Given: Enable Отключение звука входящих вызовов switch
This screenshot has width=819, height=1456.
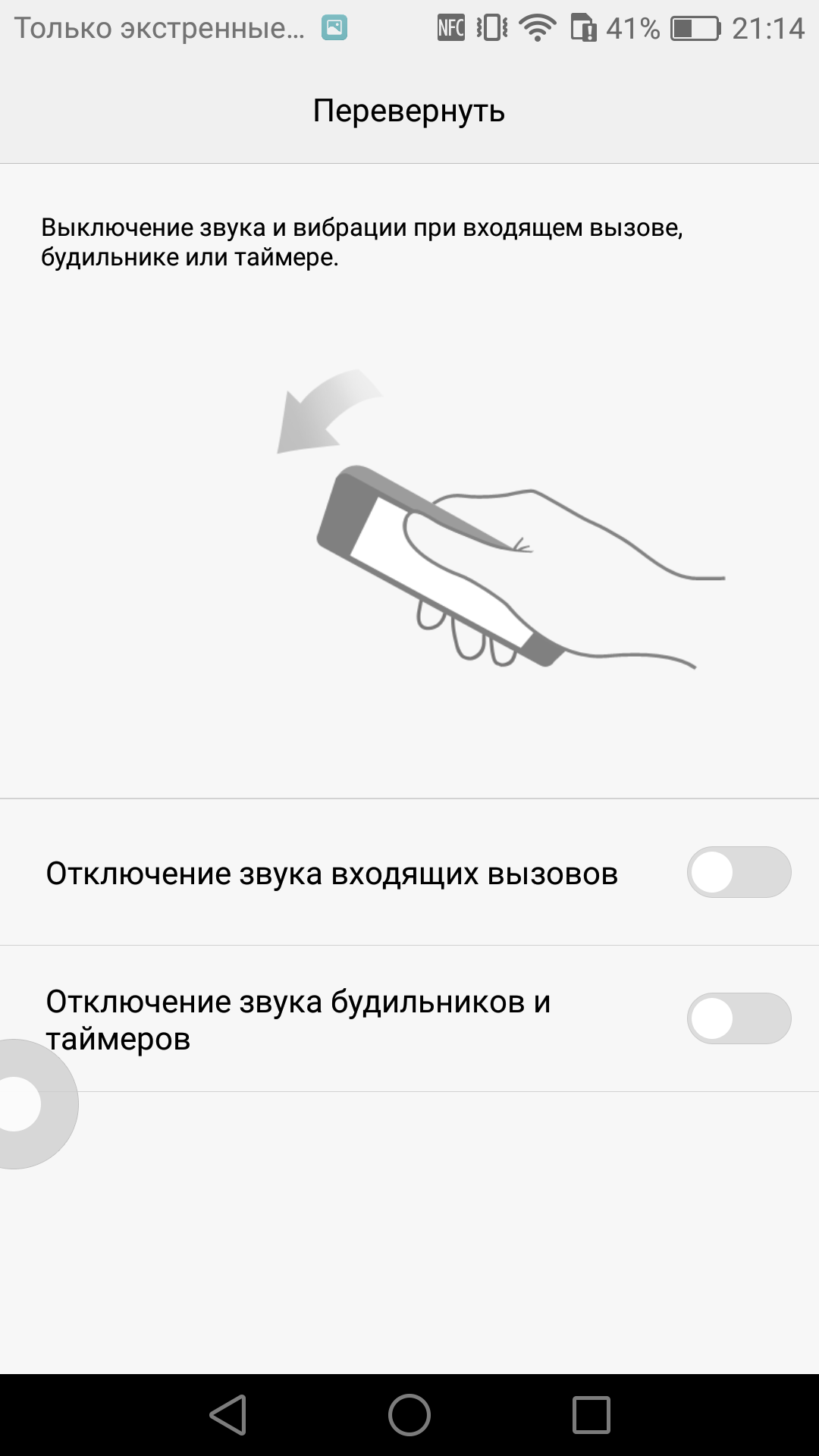Looking at the screenshot, I should click(739, 872).
